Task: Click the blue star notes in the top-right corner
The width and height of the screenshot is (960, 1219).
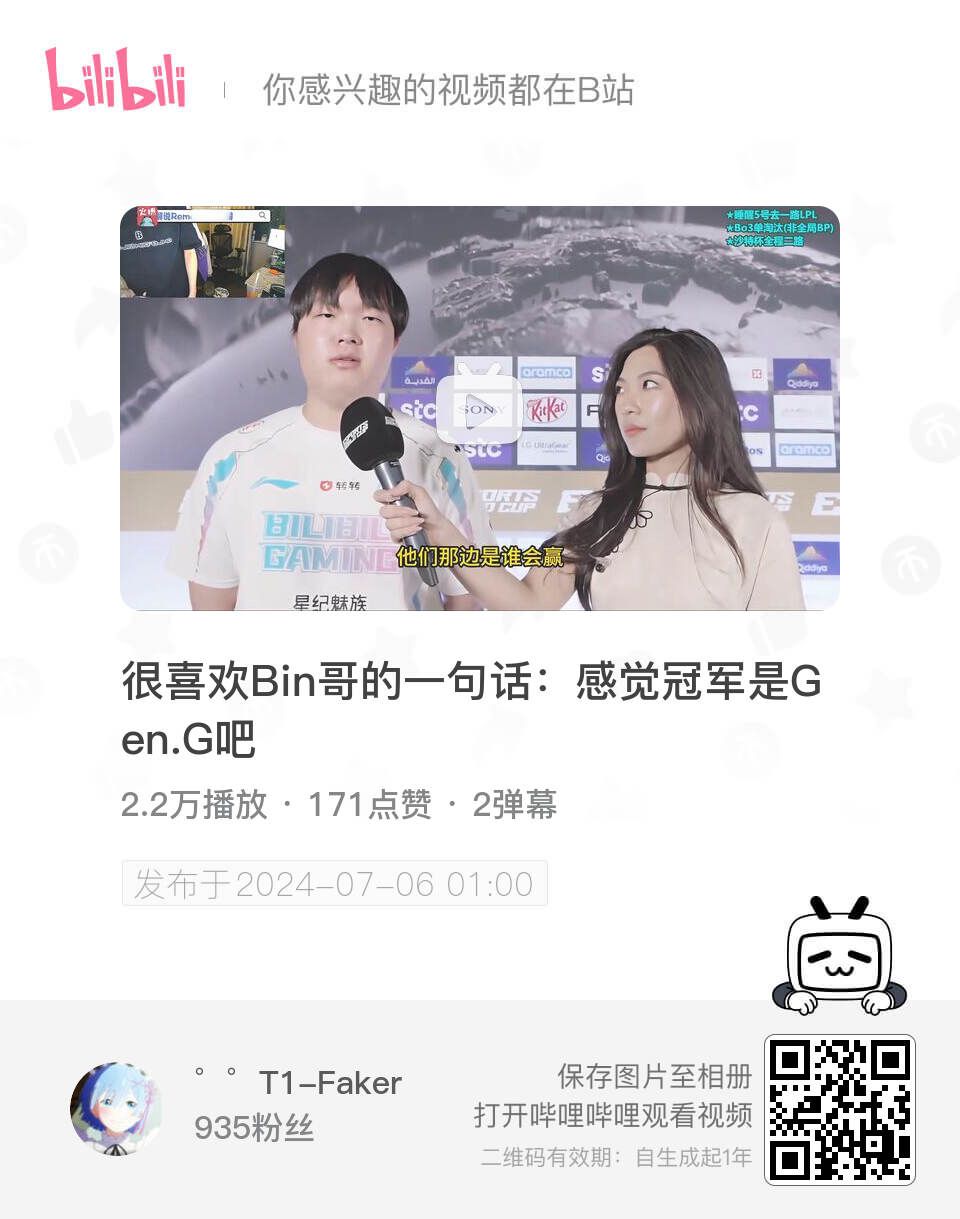Action: pyautogui.click(x=780, y=228)
